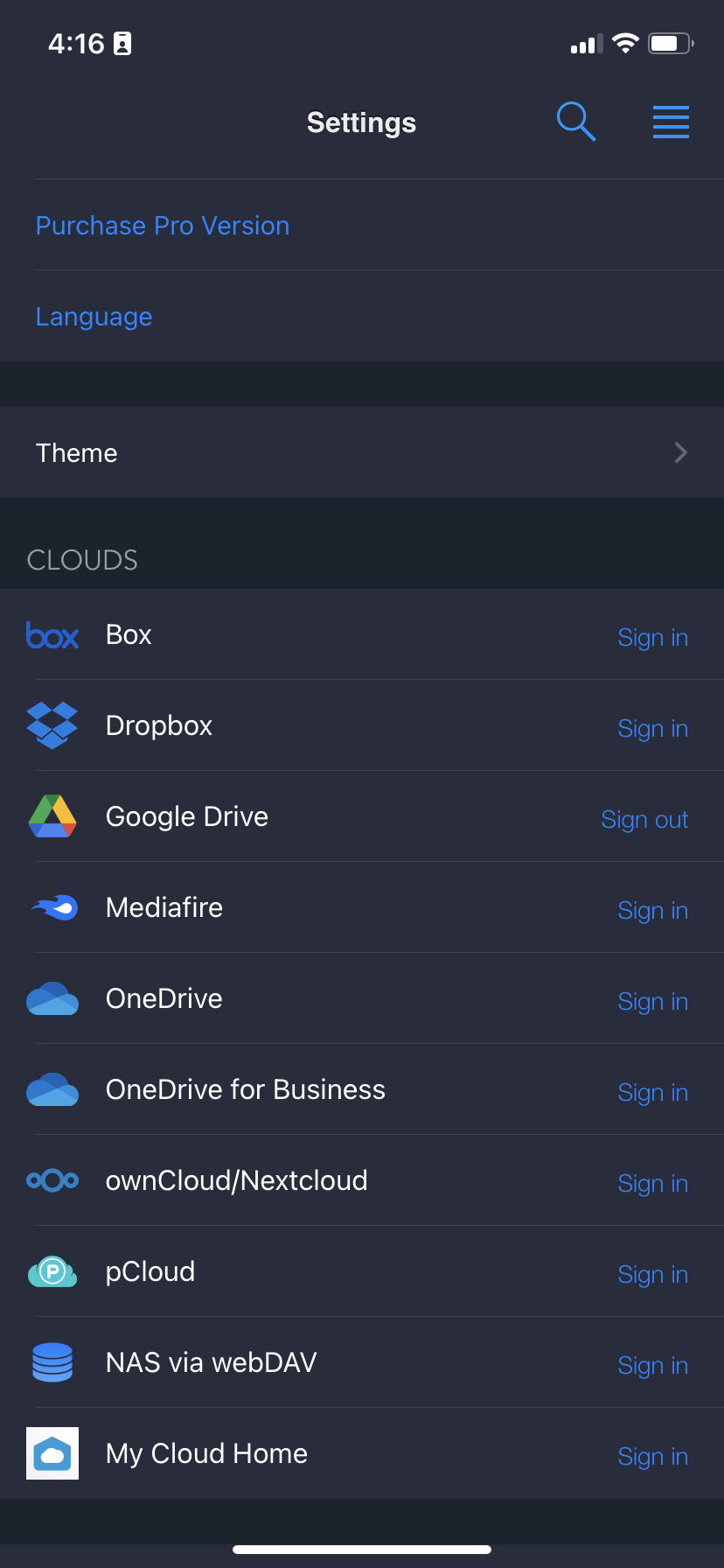Change the Language setting

pyautogui.click(x=94, y=317)
